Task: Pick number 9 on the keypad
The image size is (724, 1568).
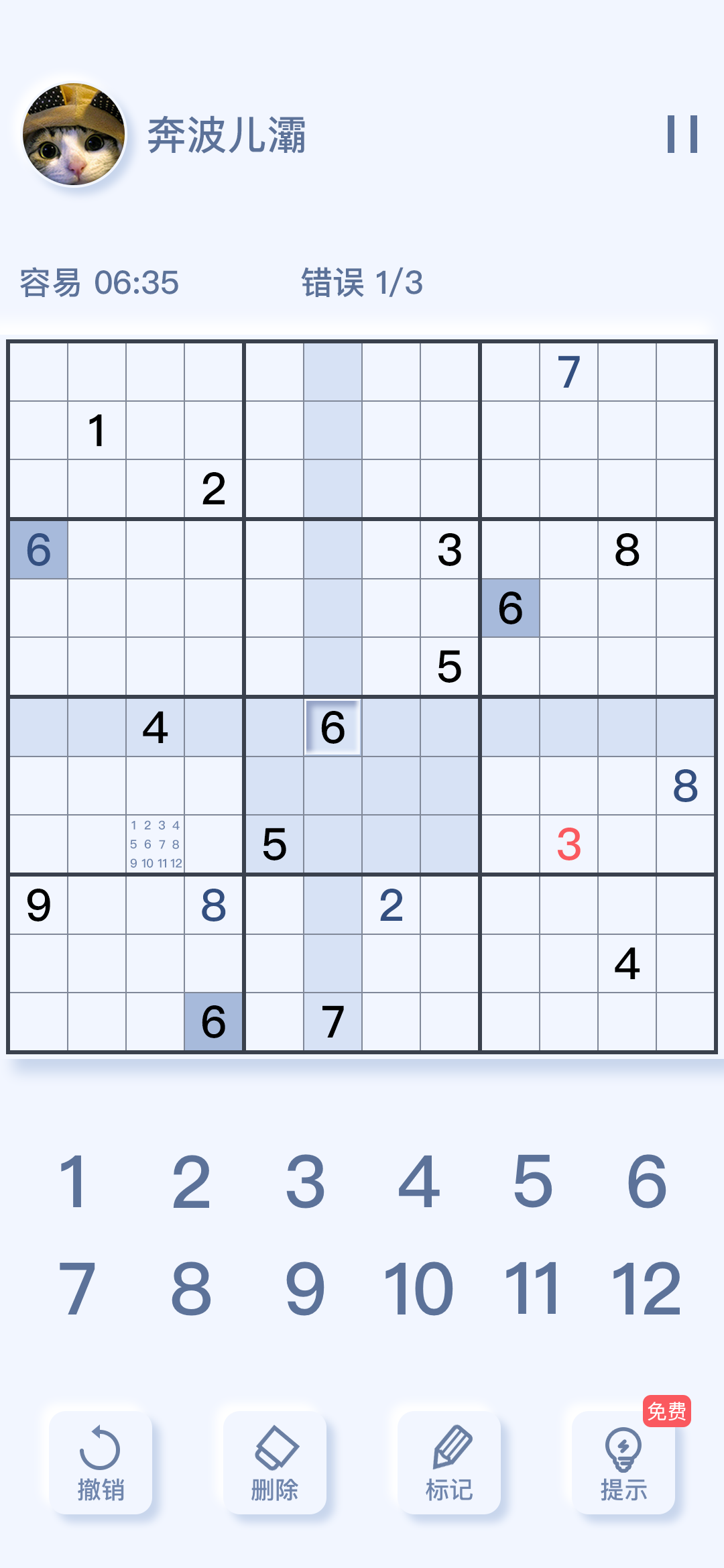Action: pos(305,1288)
